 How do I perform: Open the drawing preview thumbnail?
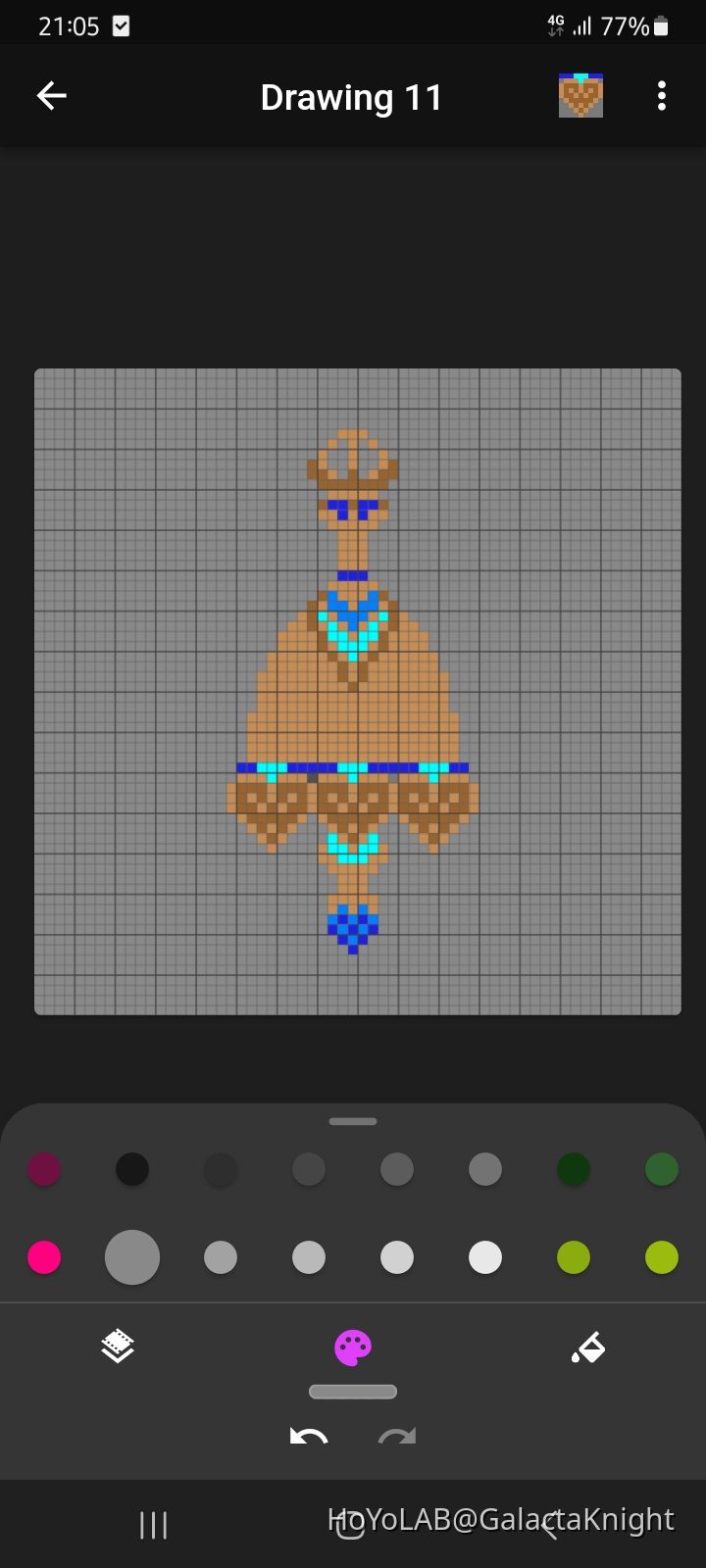click(580, 96)
